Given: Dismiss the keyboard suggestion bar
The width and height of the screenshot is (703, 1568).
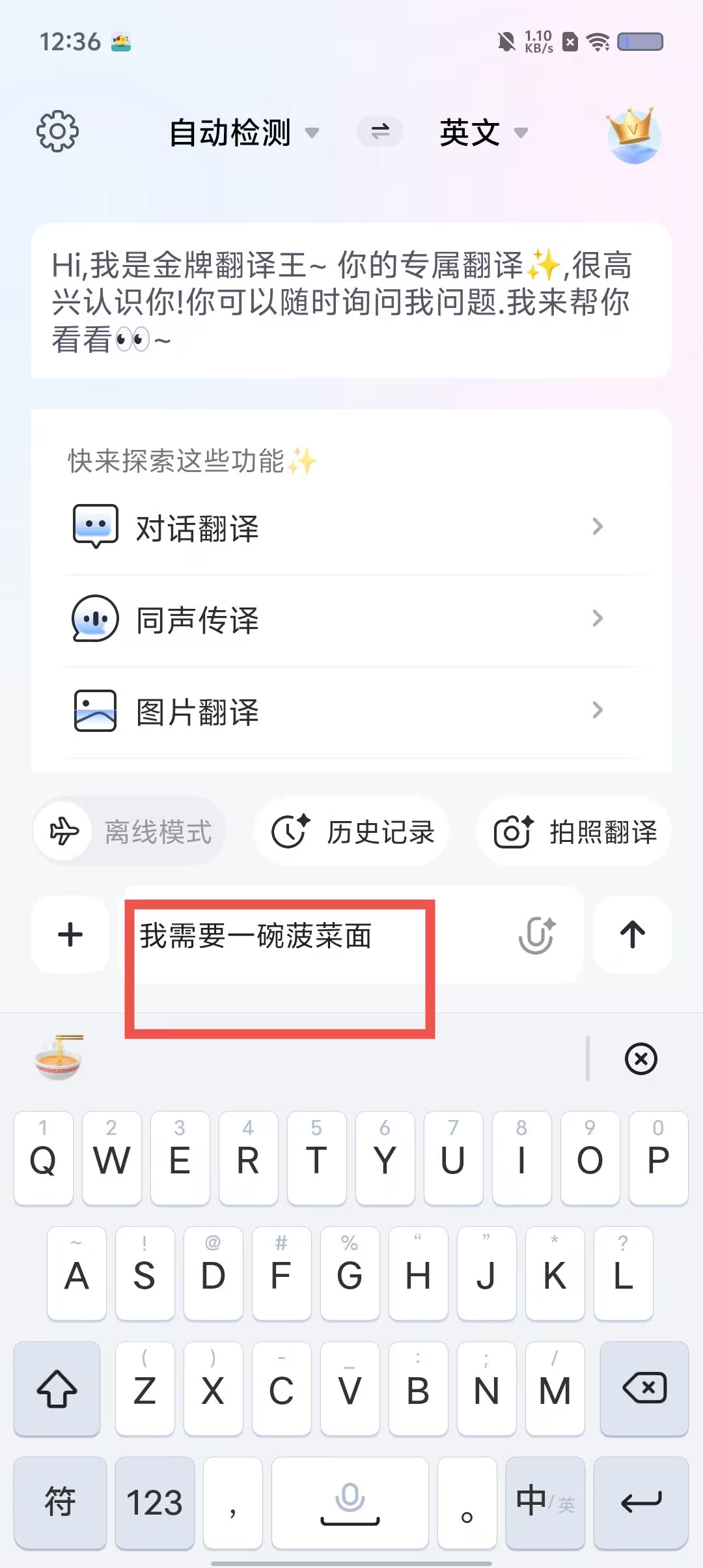Looking at the screenshot, I should click(641, 1059).
